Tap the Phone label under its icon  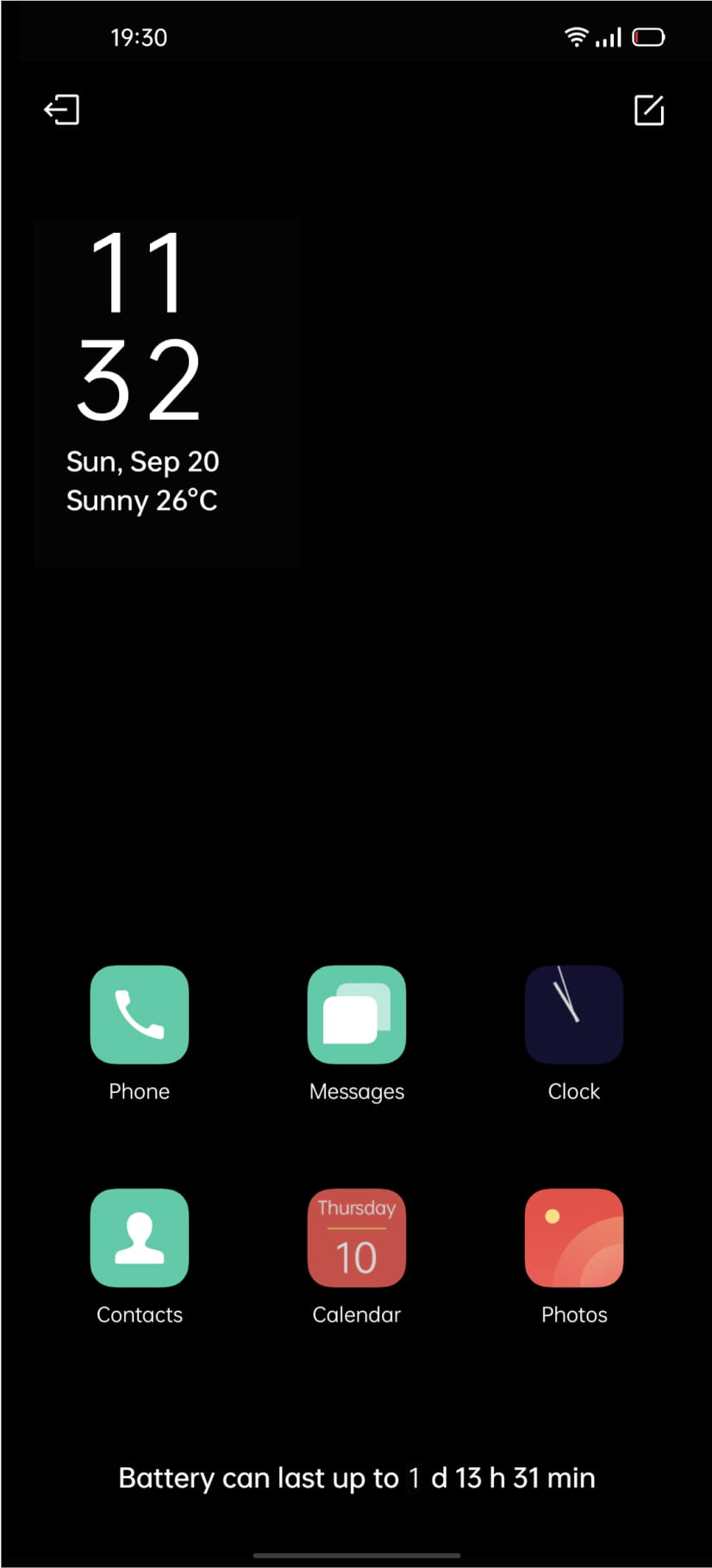(140, 1090)
